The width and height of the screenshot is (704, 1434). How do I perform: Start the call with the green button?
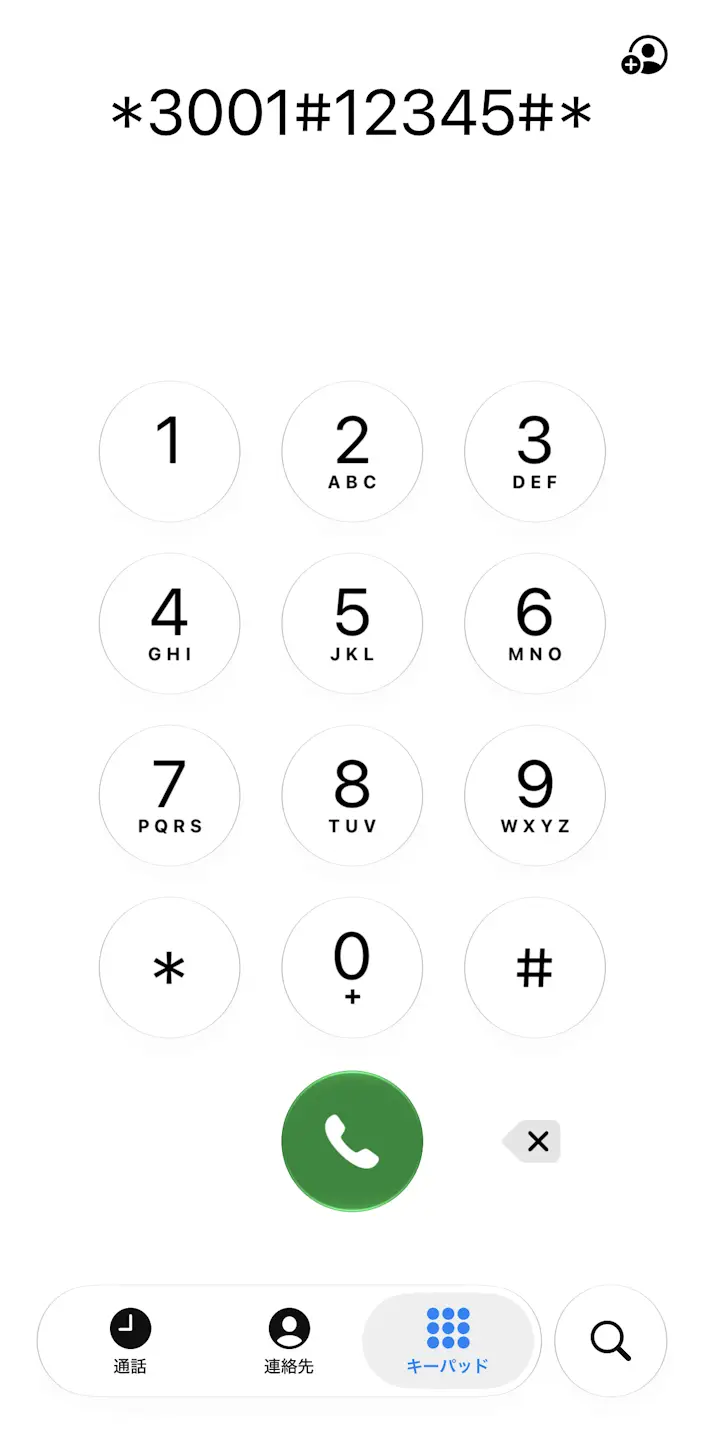point(352,1141)
